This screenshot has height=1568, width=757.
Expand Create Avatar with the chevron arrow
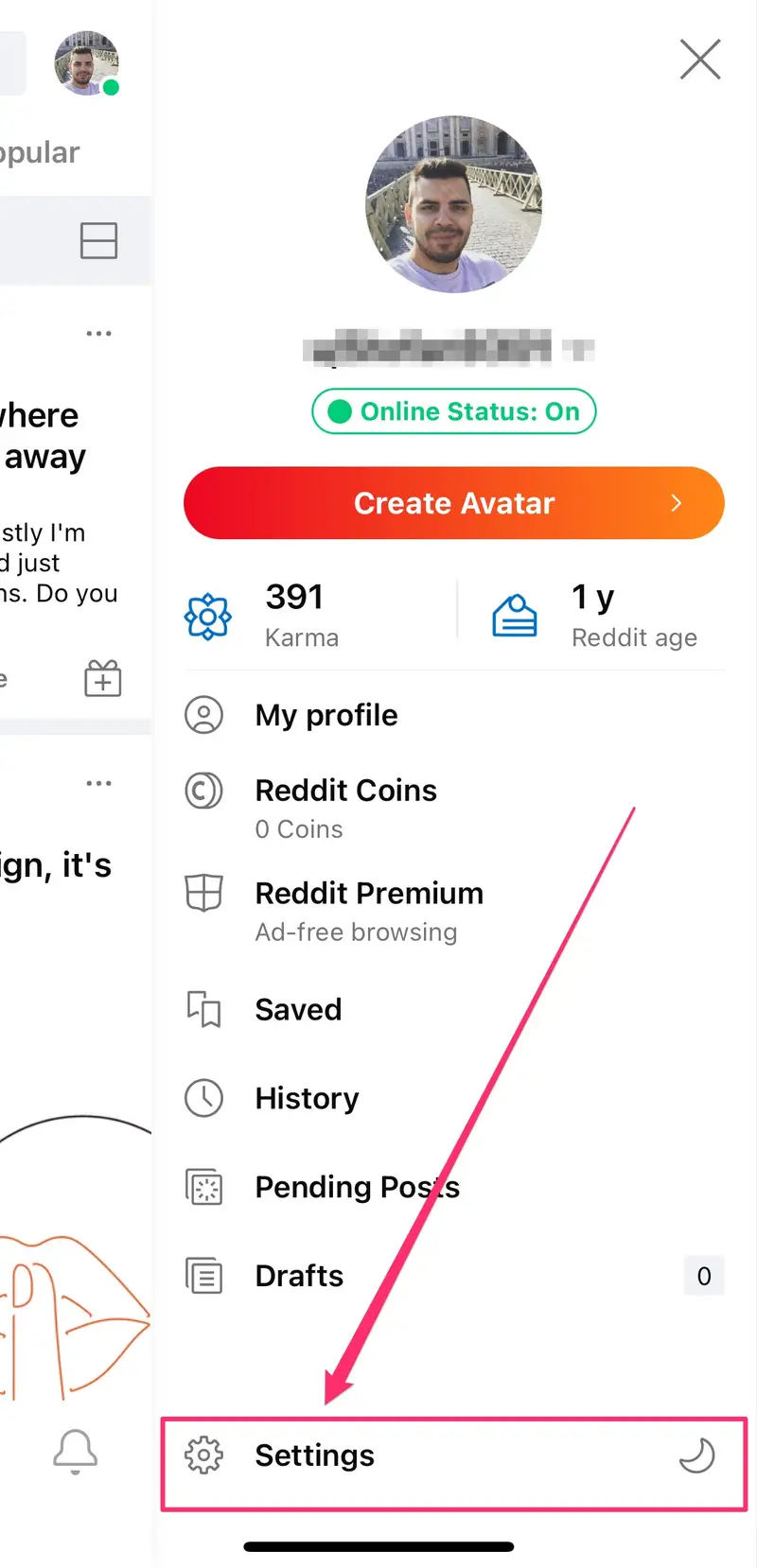pos(677,503)
